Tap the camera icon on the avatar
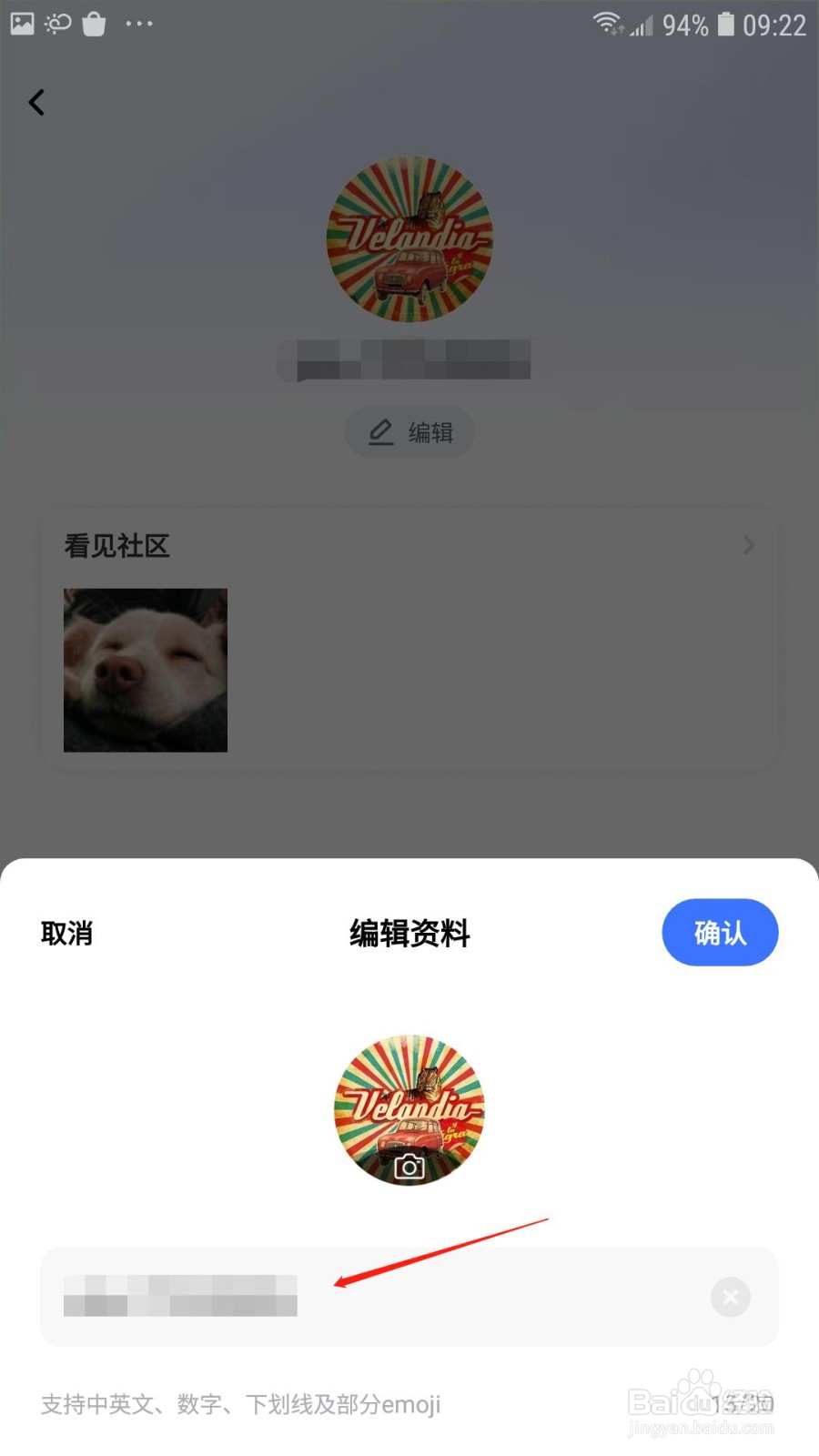The width and height of the screenshot is (819, 1456). [409, 1167]
